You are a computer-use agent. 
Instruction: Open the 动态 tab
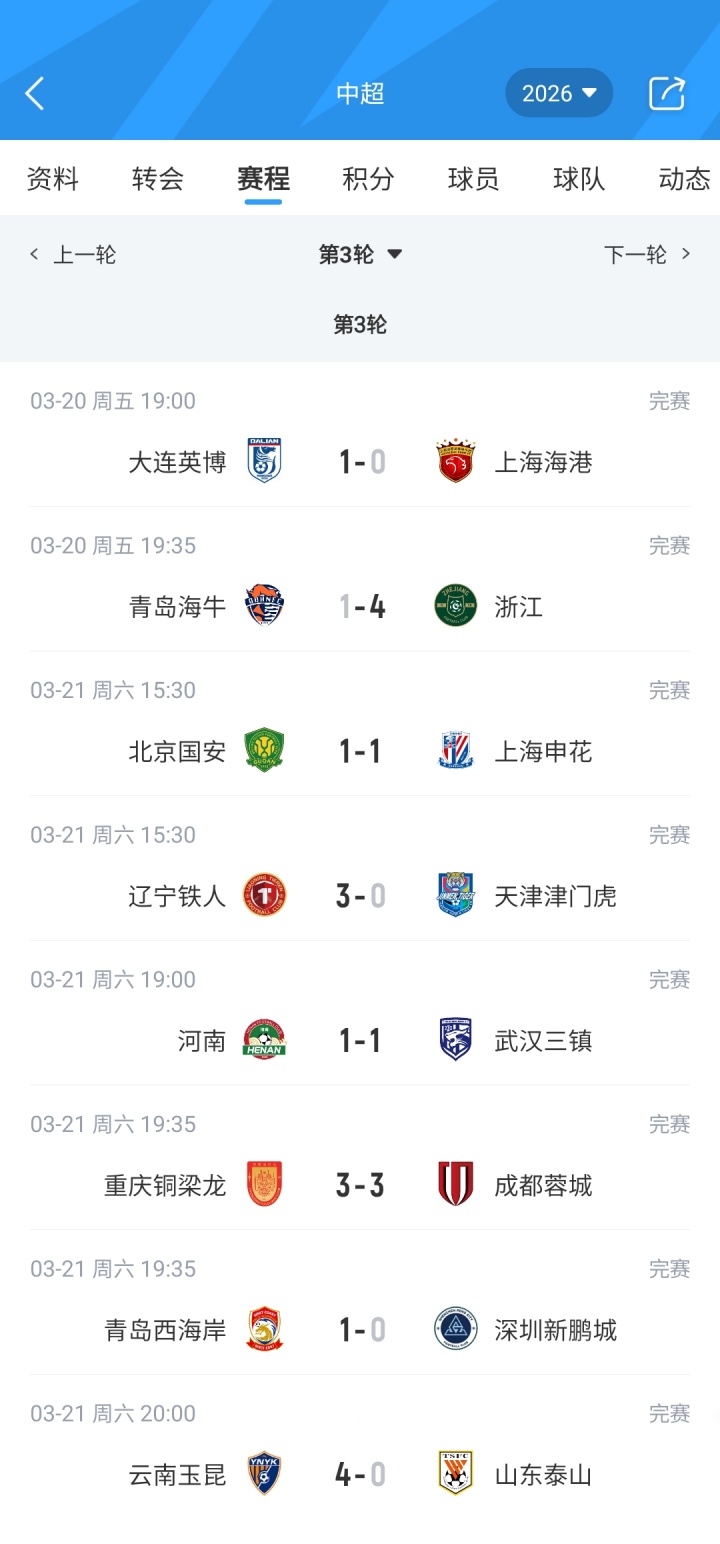[x=682, y=180]
